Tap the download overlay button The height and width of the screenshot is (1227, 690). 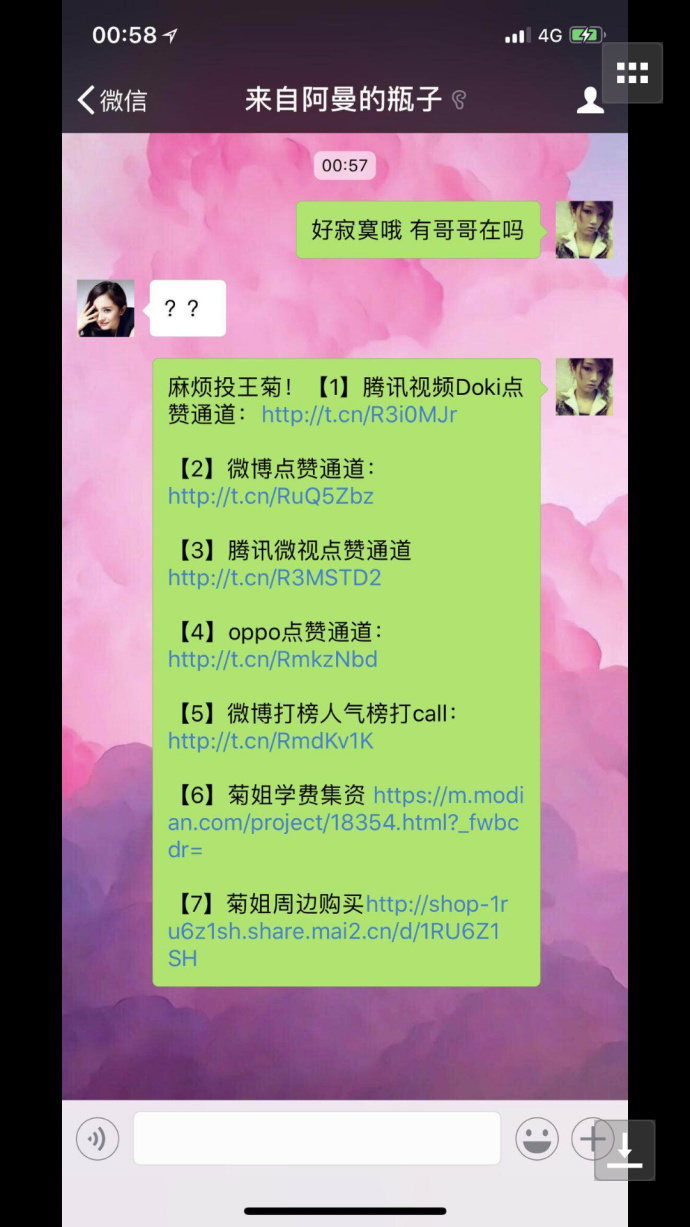coord(625,1150)
